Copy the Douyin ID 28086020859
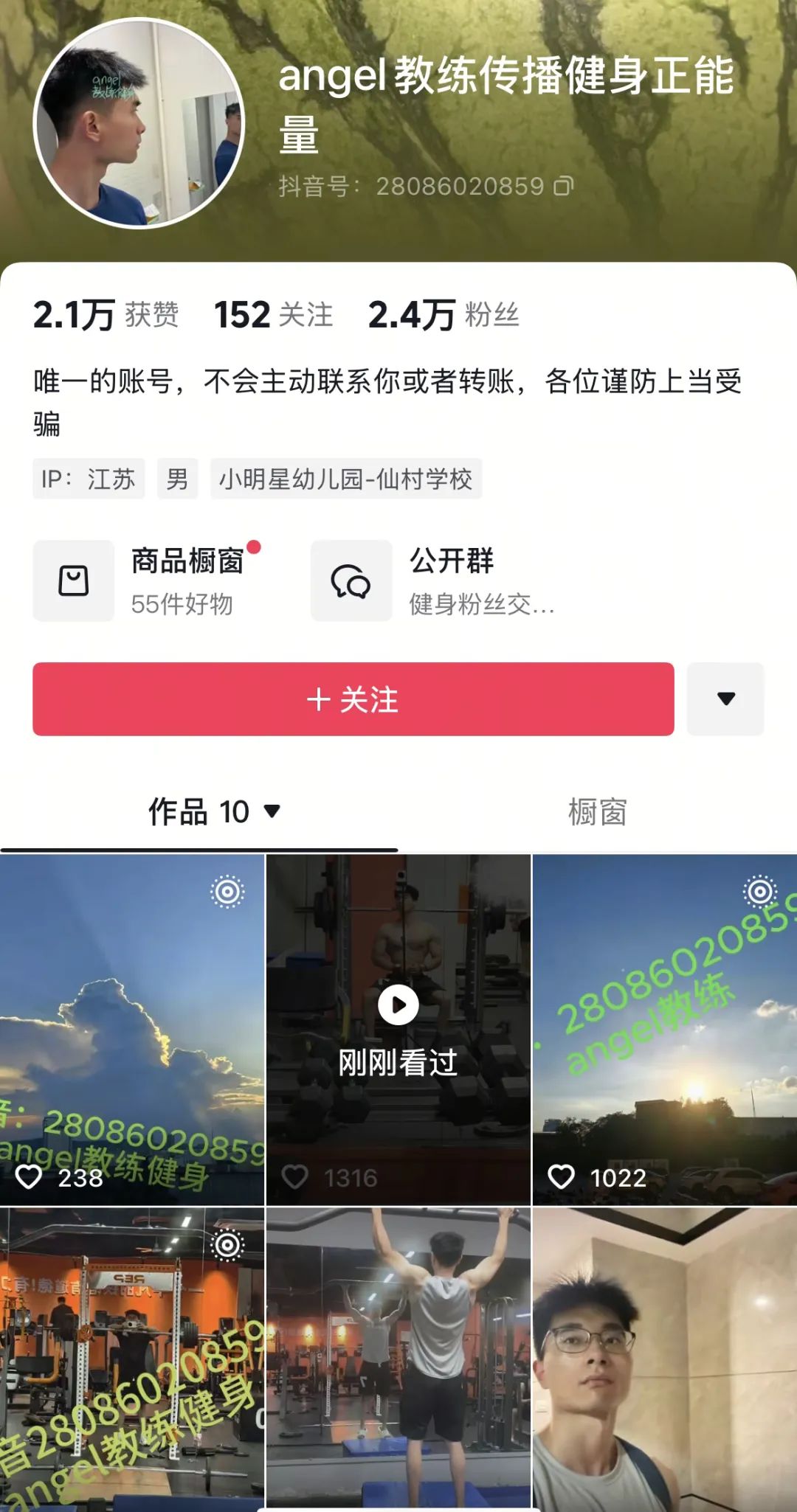Image resolution: width=797 pixels, height=1512 pixels. 563,186
